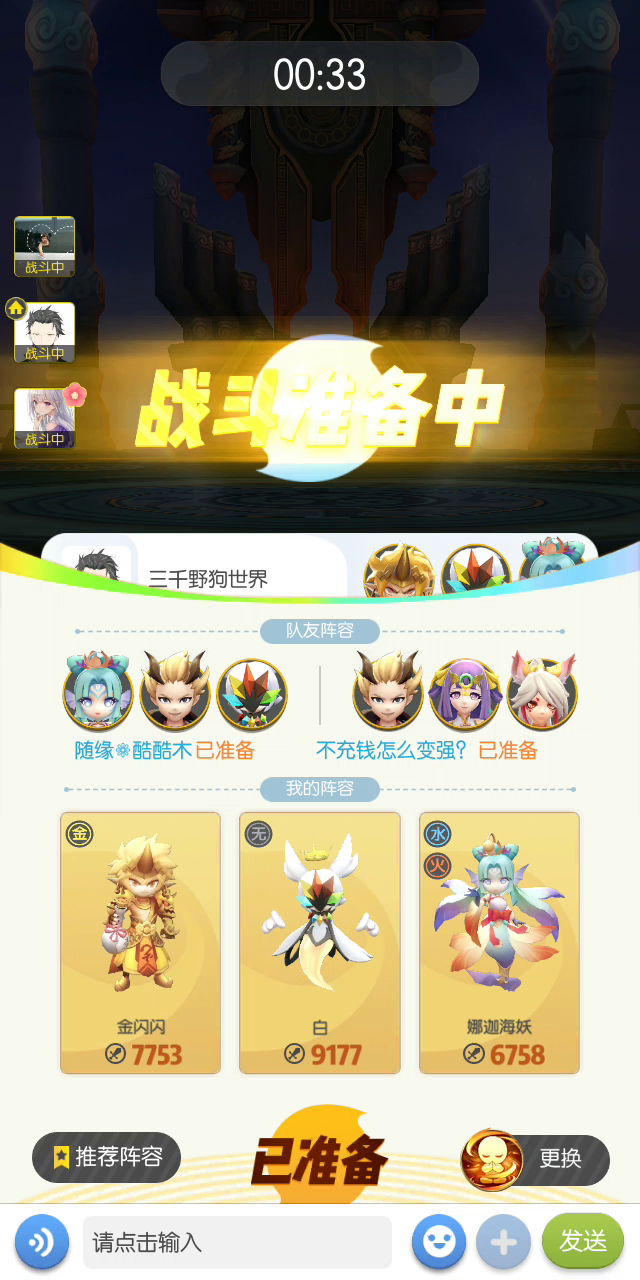
Task: Select the 金闪闪 hero card
Action: 140,943
